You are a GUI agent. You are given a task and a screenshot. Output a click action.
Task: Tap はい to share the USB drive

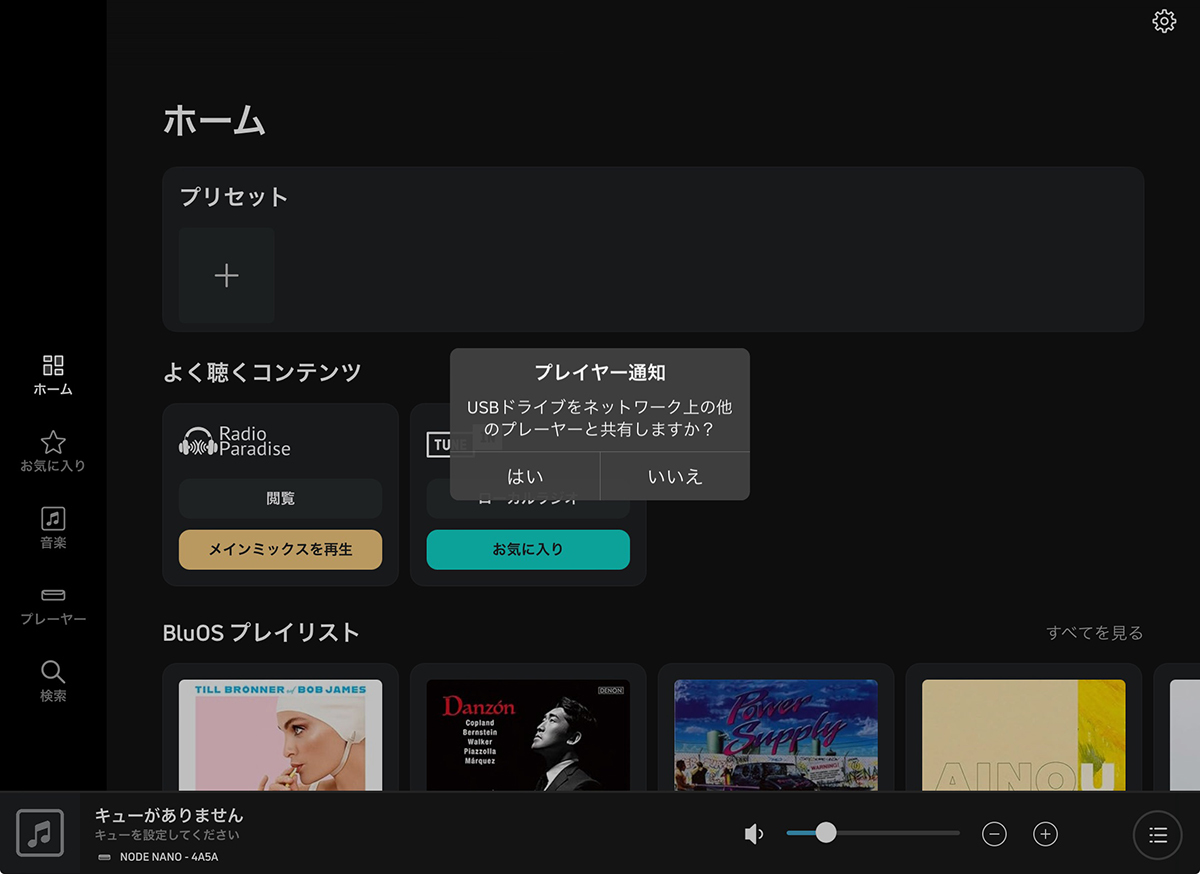point(525,476)
